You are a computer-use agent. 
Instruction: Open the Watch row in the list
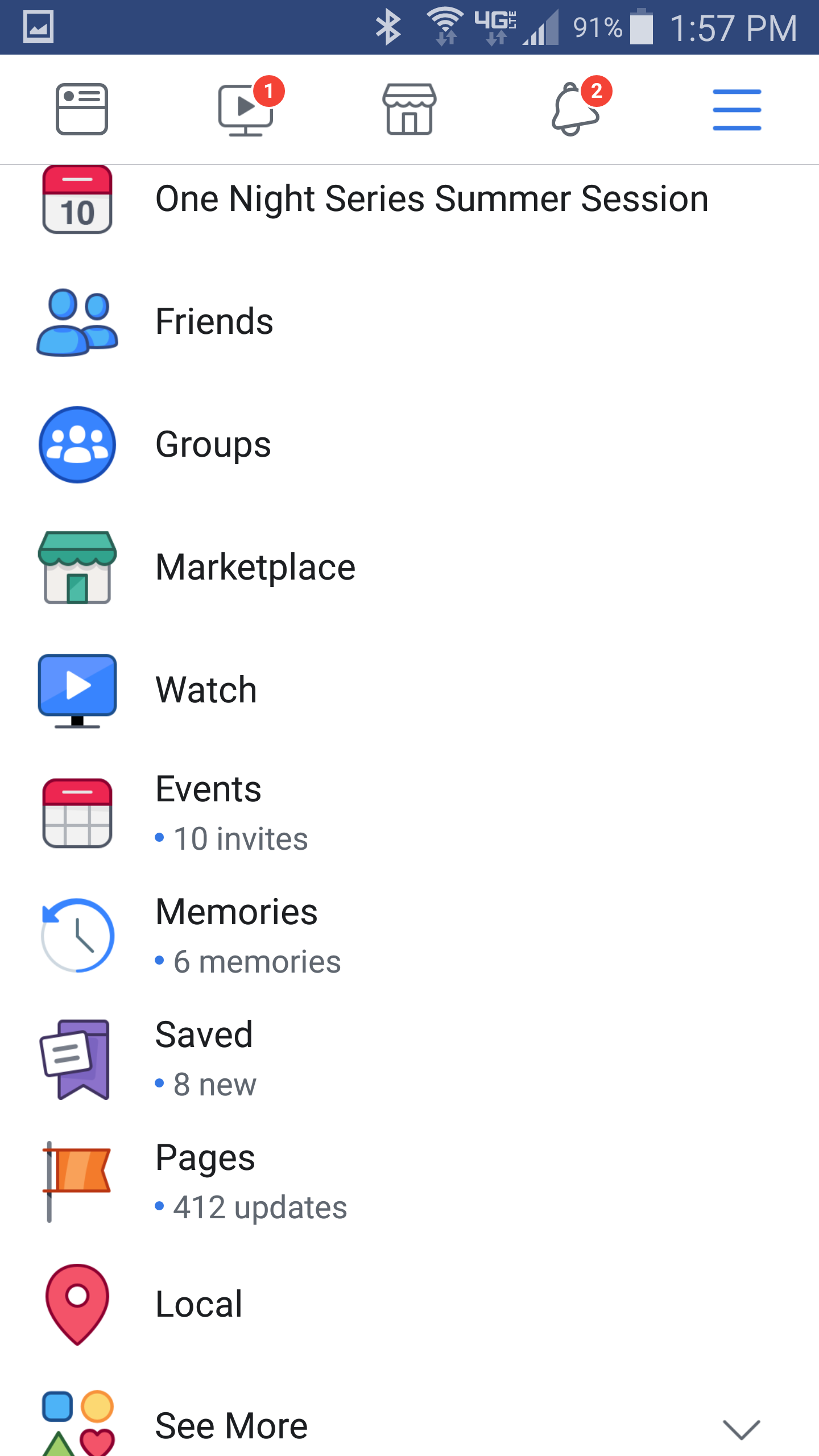tap(206, 690)
